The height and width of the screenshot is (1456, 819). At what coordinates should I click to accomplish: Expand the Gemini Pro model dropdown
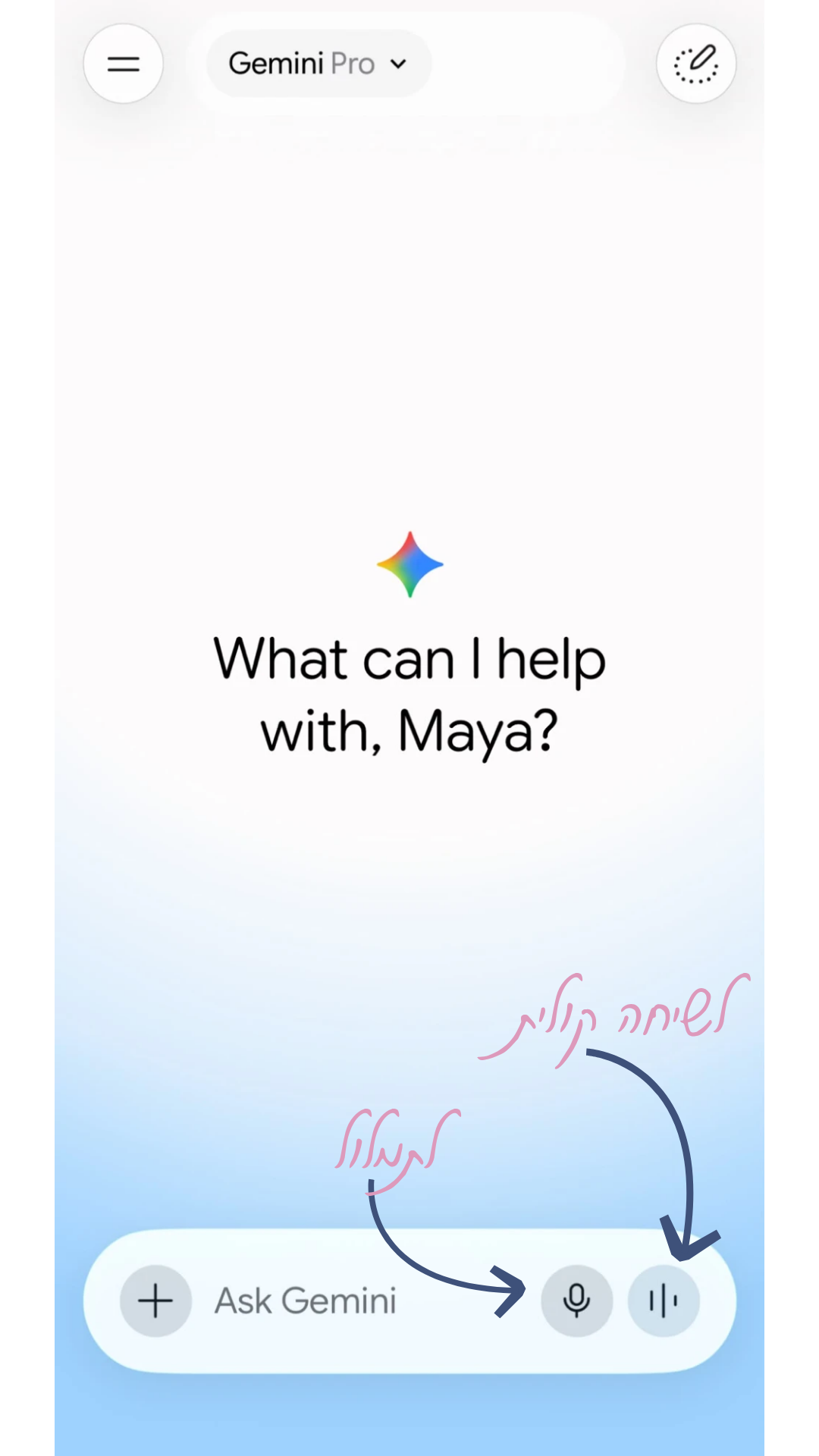[318, 64]
